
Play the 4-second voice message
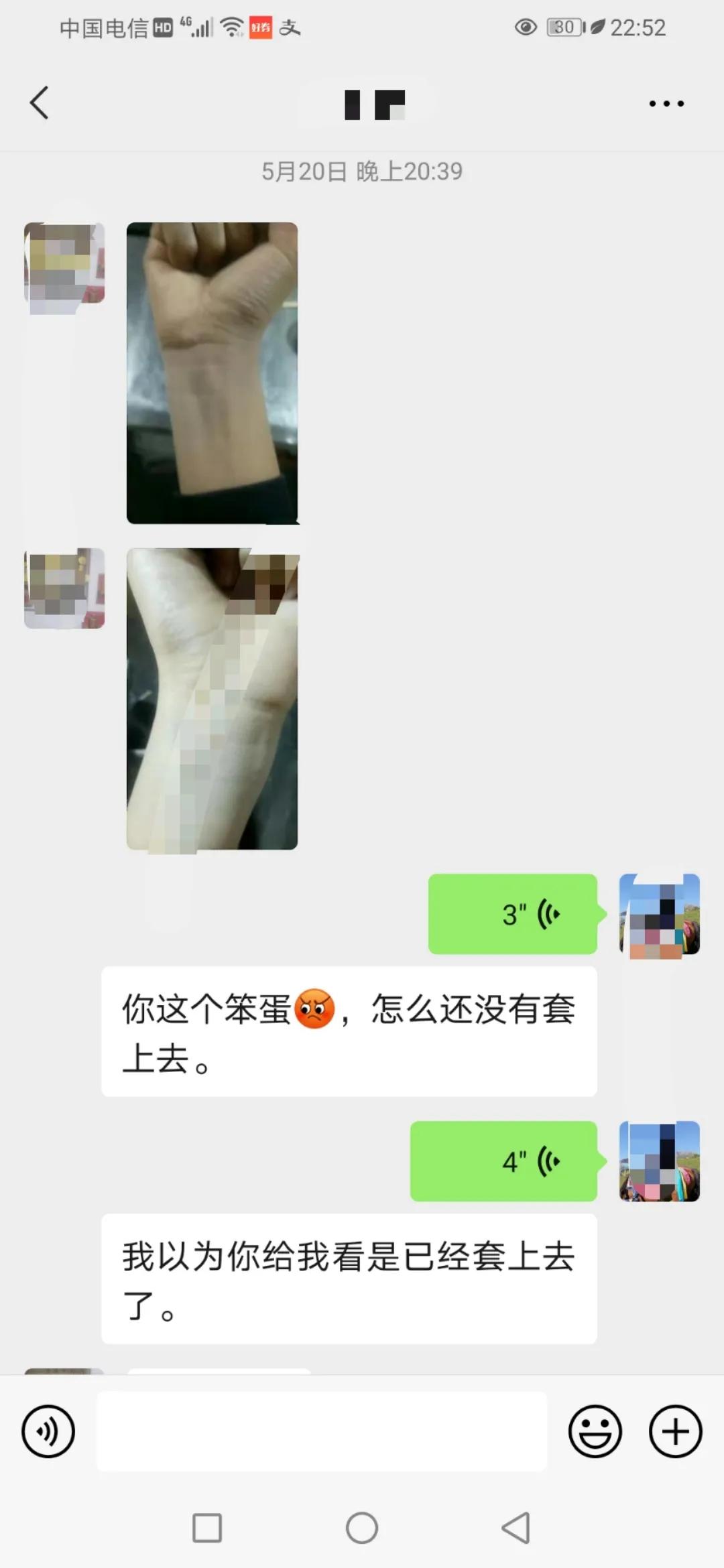501,1161
